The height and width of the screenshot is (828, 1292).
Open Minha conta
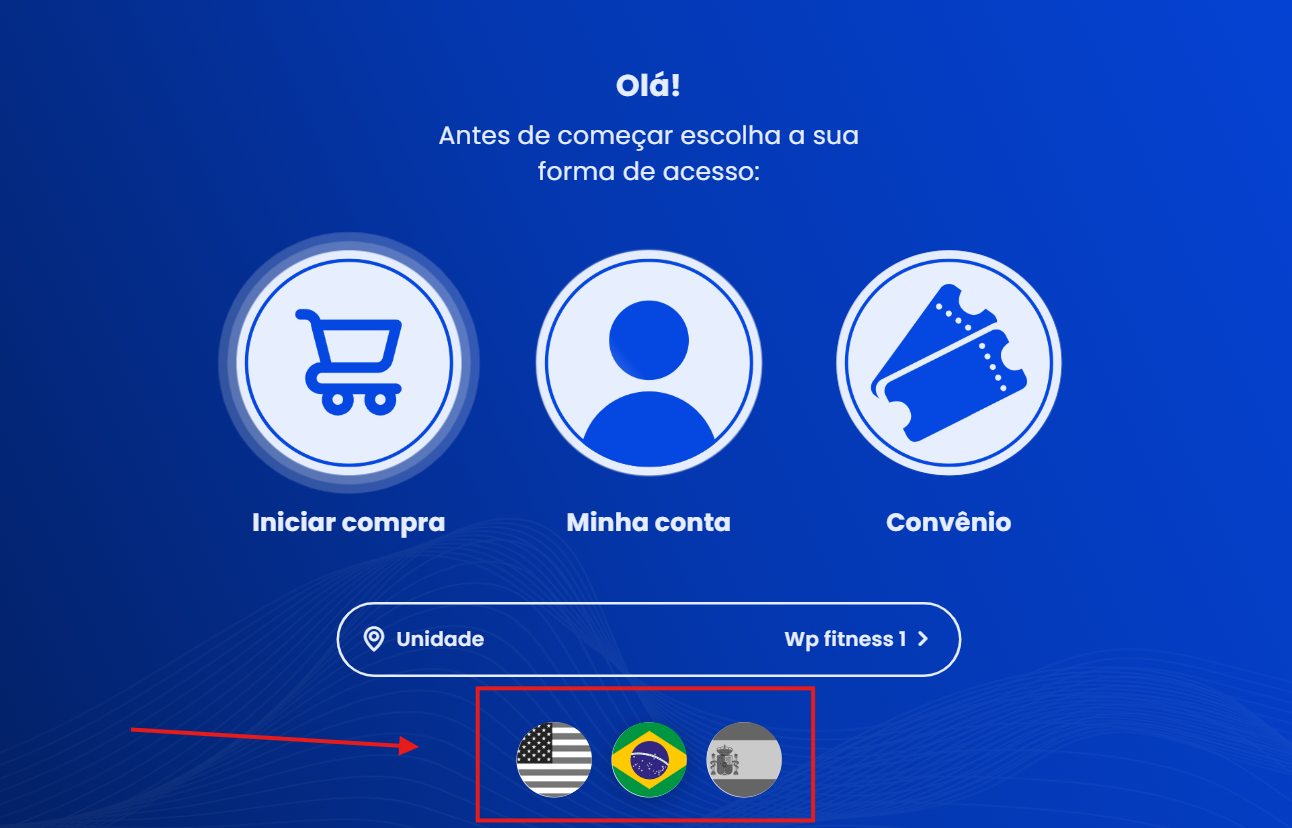[x=648, y=362]
